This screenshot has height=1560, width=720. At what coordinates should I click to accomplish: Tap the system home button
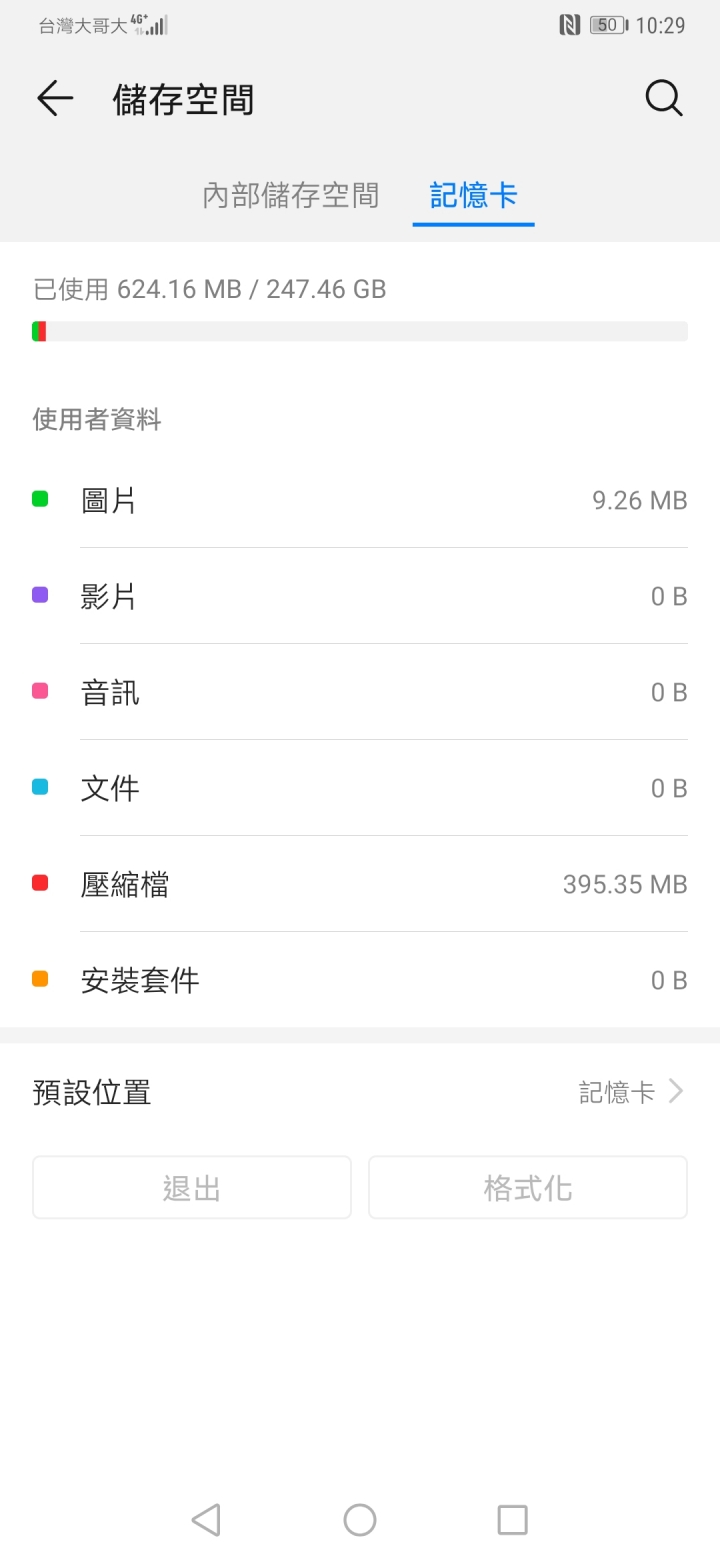pos(360,1520)
